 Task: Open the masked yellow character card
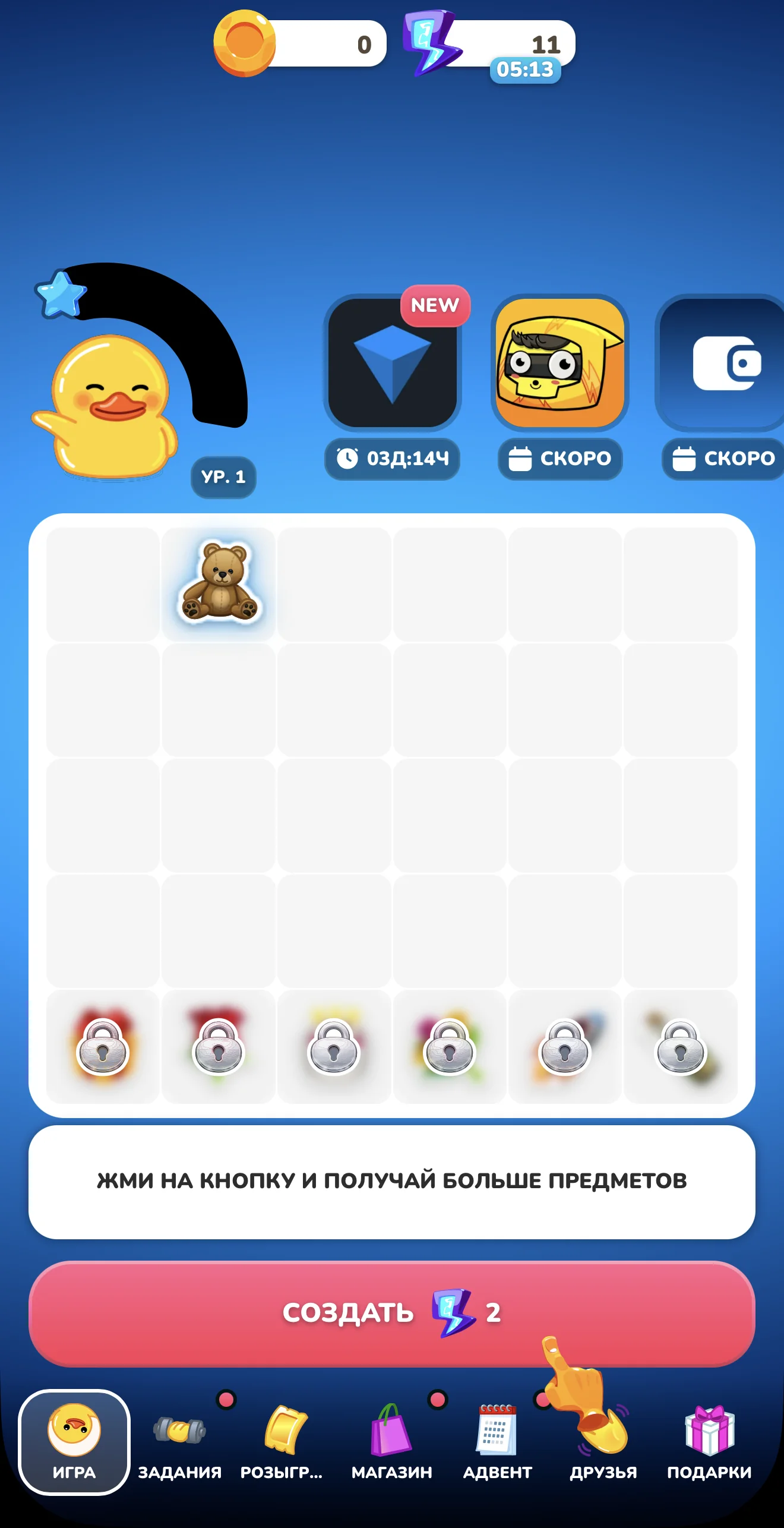click(560, 363)
